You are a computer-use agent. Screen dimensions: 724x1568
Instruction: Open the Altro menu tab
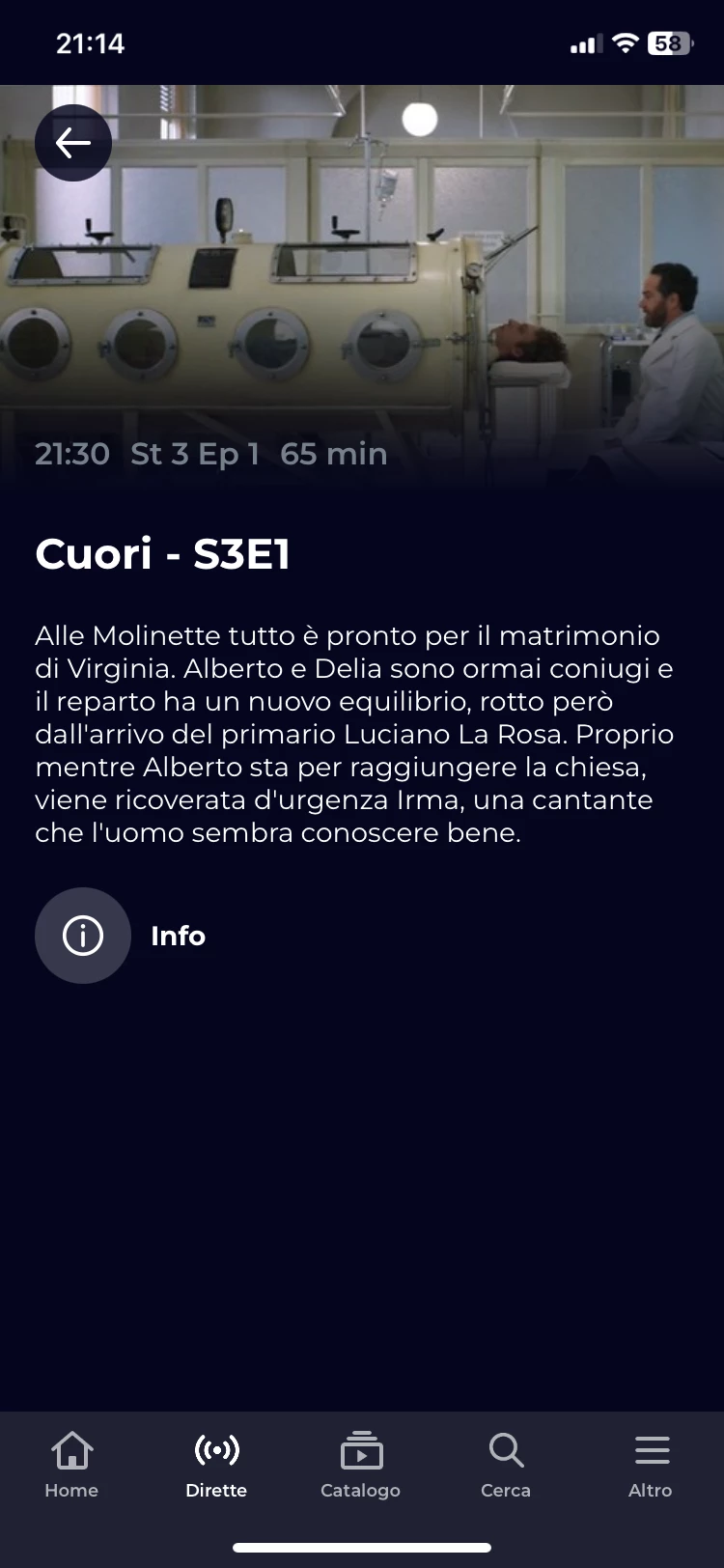coord(651,1465)
